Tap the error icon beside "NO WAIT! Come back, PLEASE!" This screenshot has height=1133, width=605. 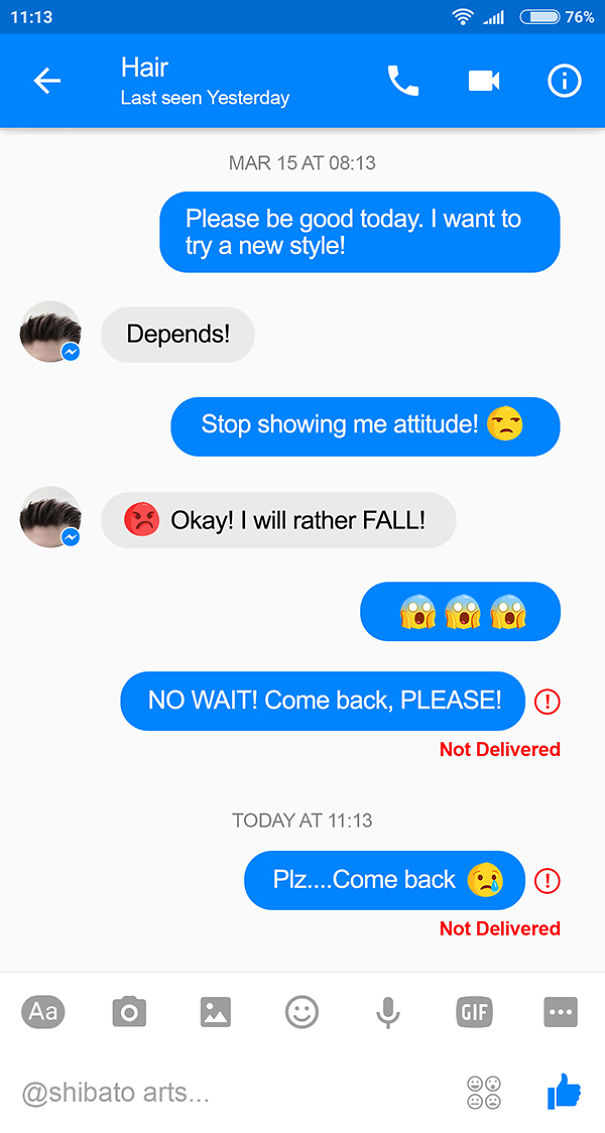pyautogui.click(x=547, y=701)
